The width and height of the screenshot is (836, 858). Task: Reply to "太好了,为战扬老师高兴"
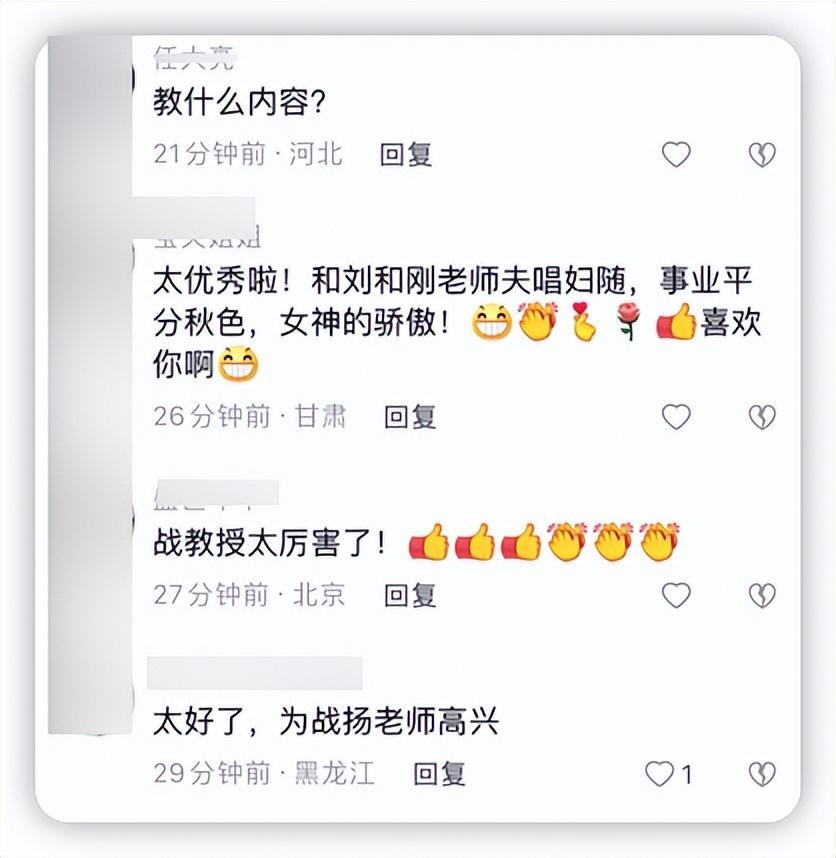tap(439, 773)
